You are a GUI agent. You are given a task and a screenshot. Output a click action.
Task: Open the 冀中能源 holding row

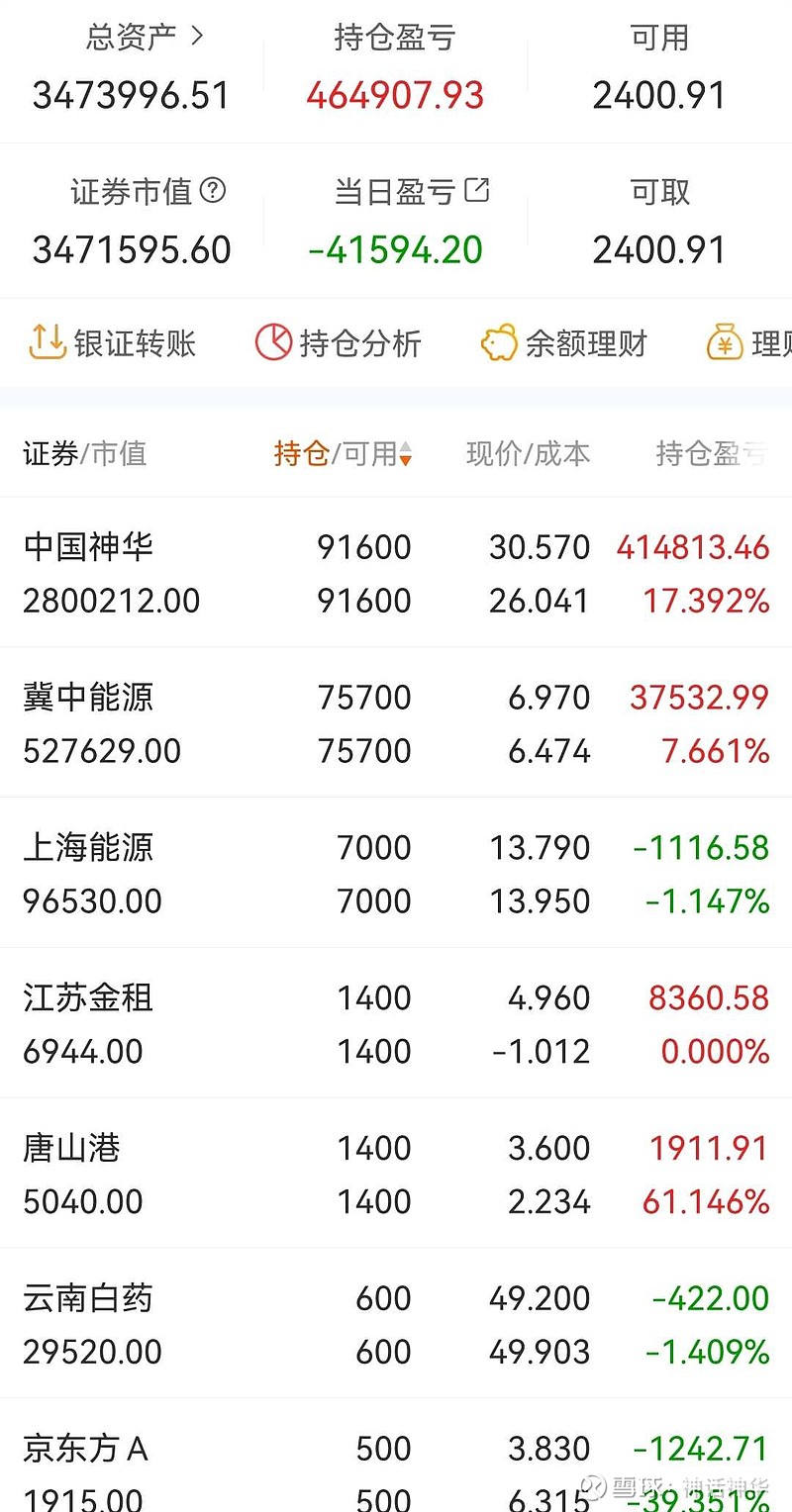[x=396, y=723]
